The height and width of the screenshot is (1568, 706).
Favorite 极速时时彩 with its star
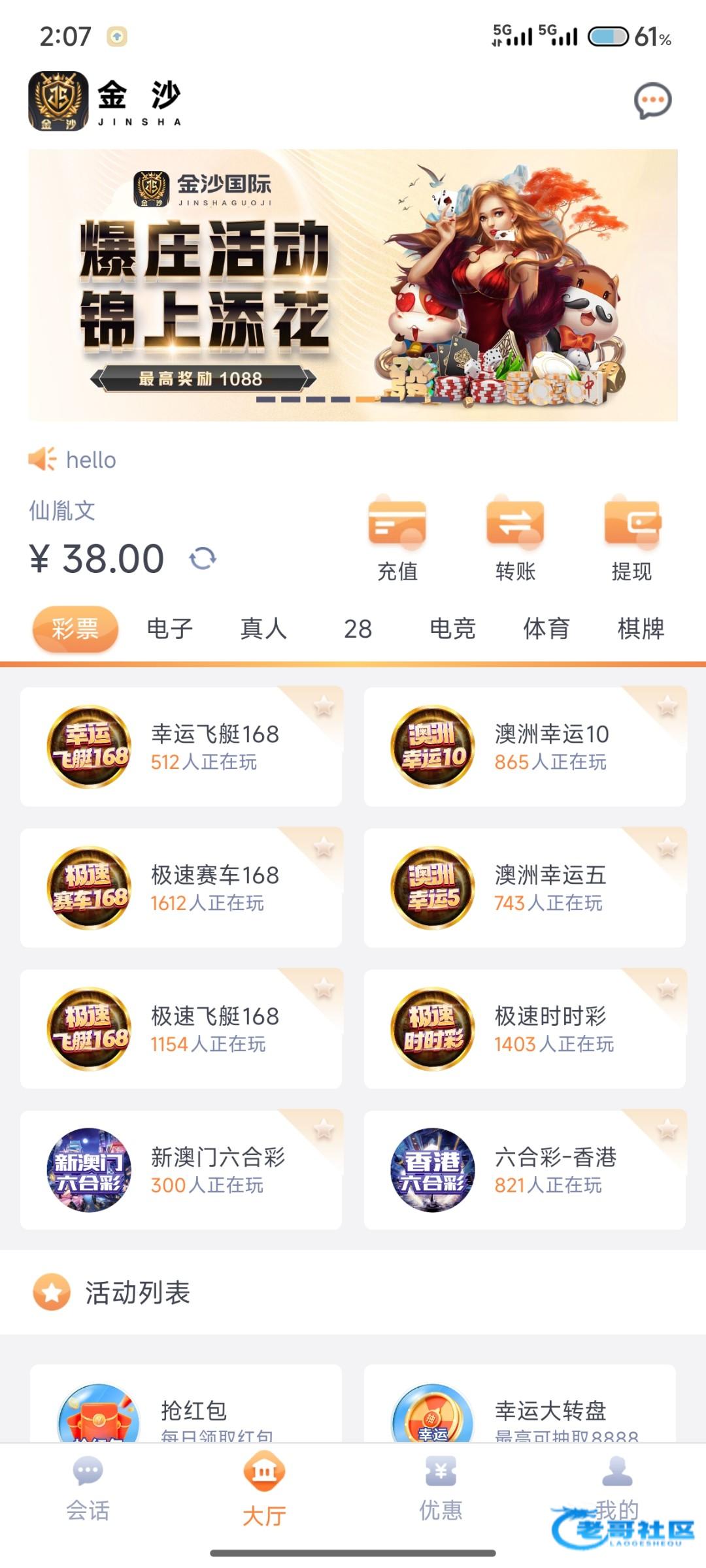coord(667,988)
